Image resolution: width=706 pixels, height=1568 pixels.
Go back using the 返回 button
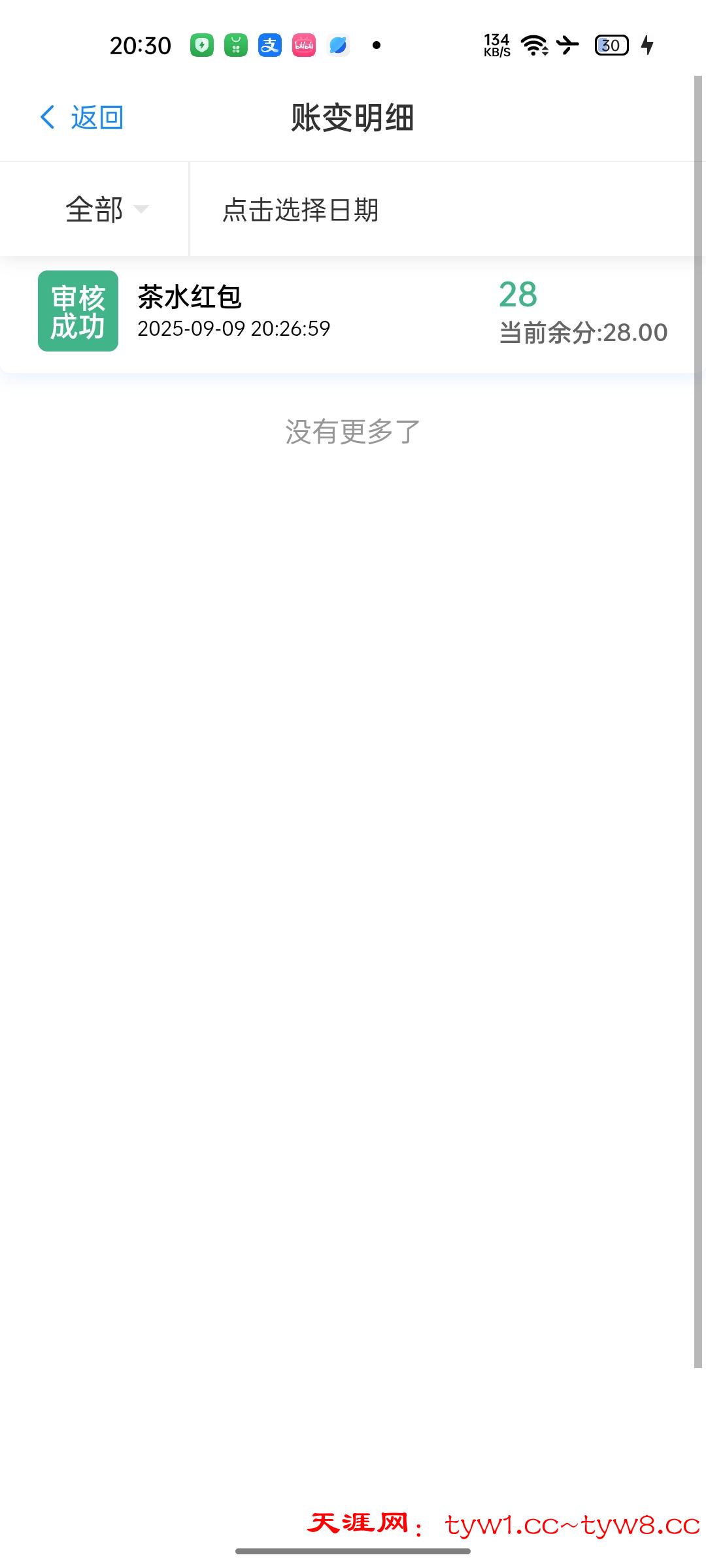tap(82, 118)
